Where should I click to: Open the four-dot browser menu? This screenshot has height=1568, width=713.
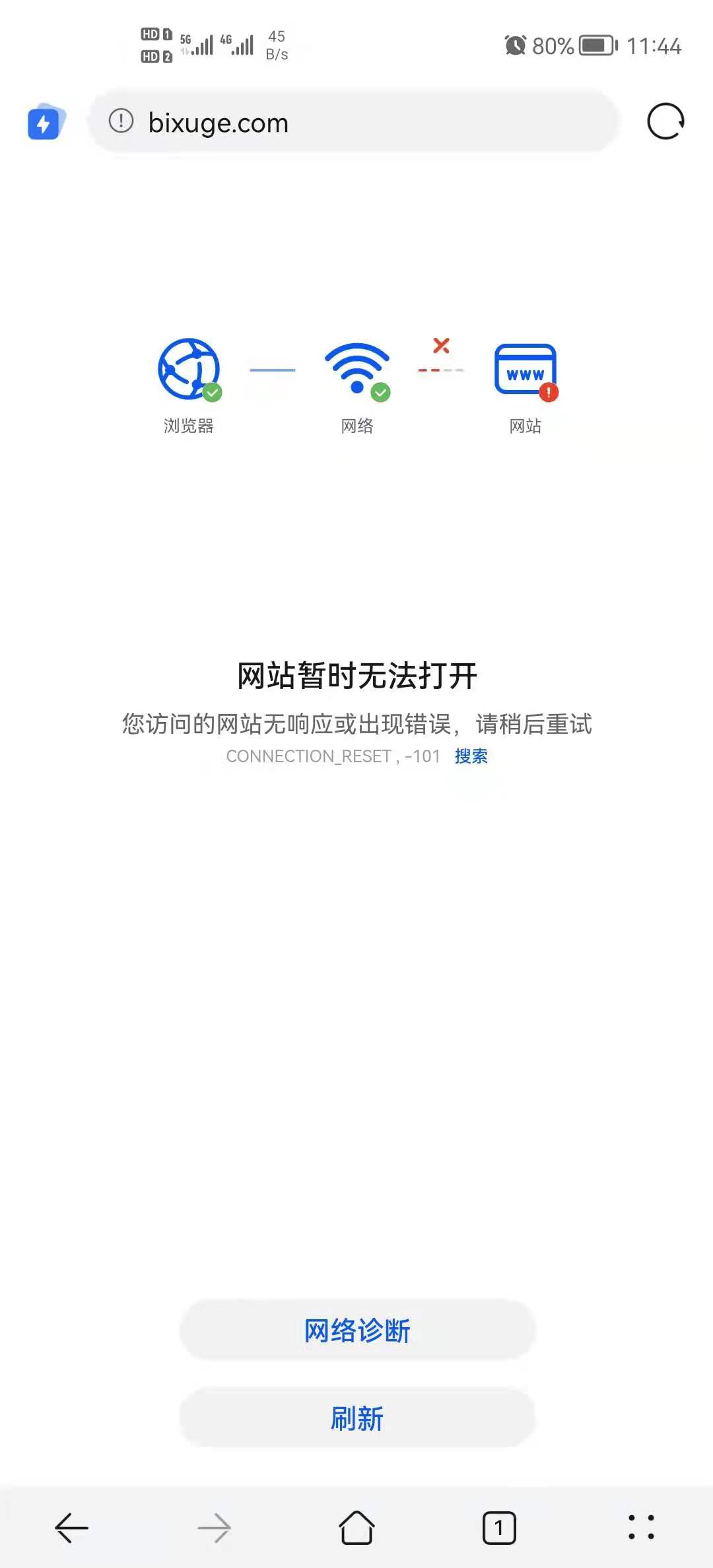[641, 1527]
